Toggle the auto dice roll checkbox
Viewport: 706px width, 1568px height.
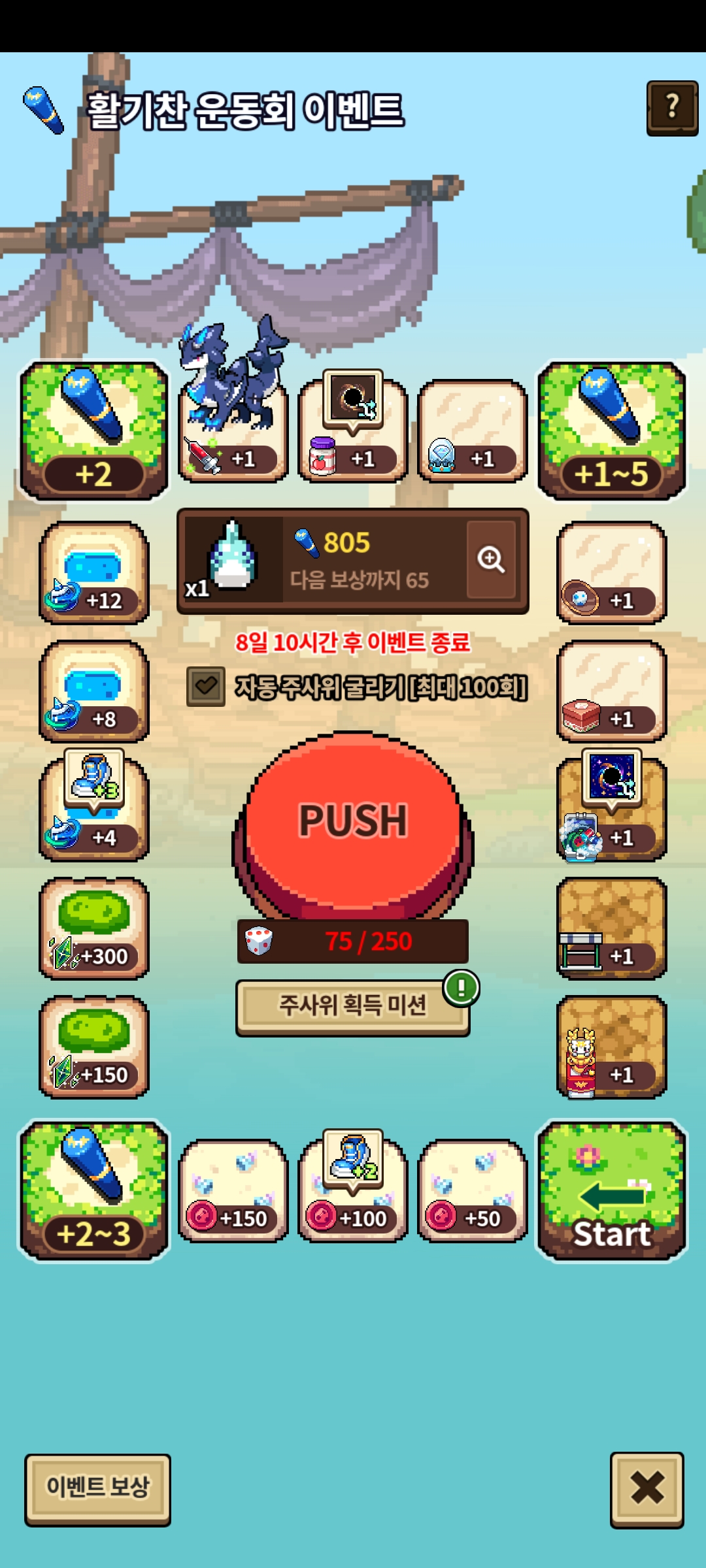pyautogui.click(x=206, y=687)
